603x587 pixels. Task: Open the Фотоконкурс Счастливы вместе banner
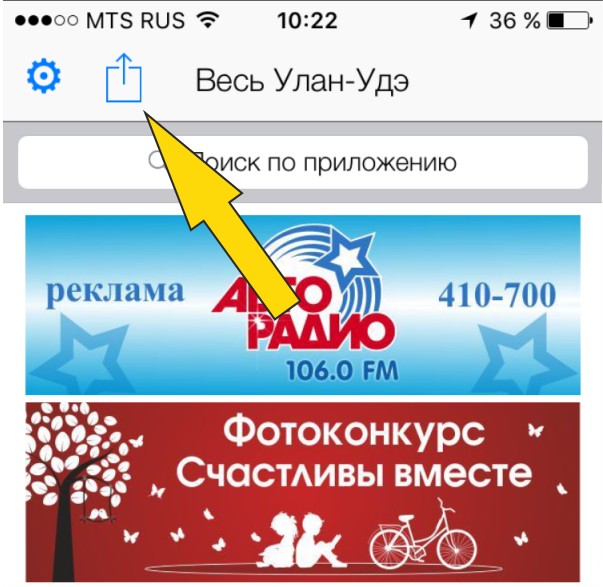pos(302,491)
